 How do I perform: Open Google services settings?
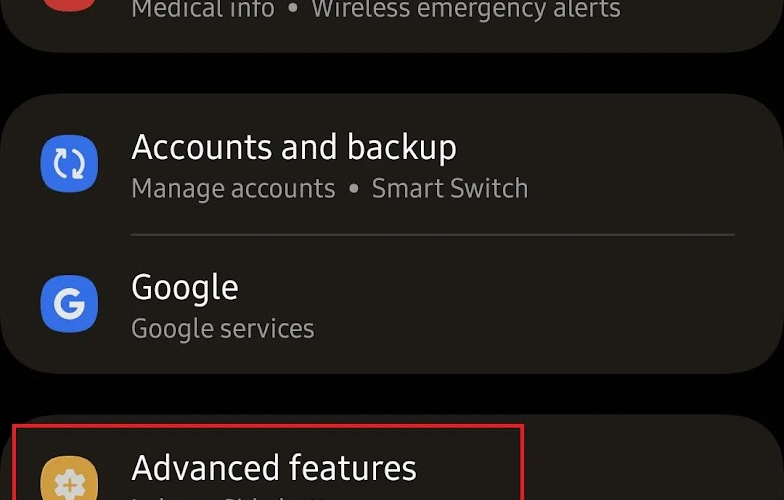click(222, 305)
